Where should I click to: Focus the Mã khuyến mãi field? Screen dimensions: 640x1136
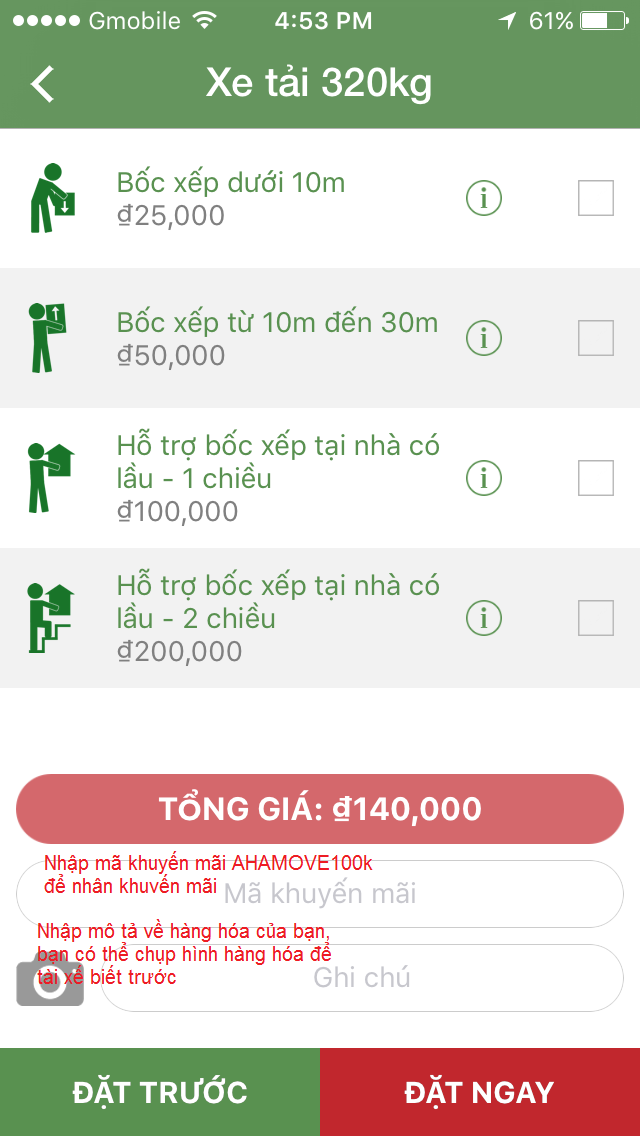pyautogui.click(x=320, y=894)
